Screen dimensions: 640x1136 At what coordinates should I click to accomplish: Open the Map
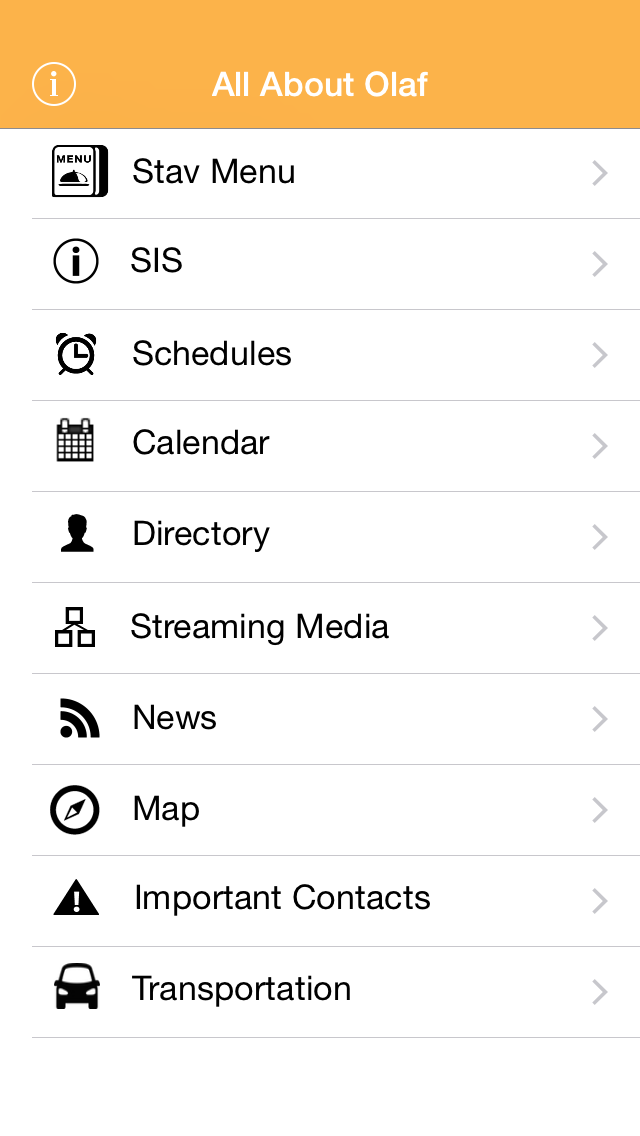click(320, 809)
